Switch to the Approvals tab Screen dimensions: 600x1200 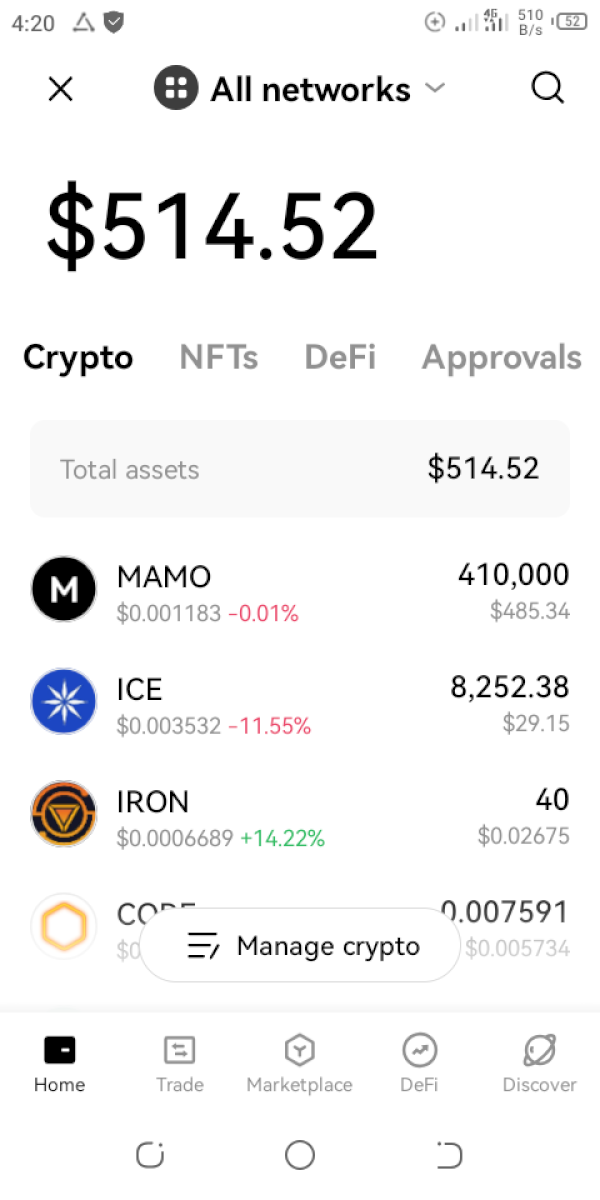tap(501, 357)
